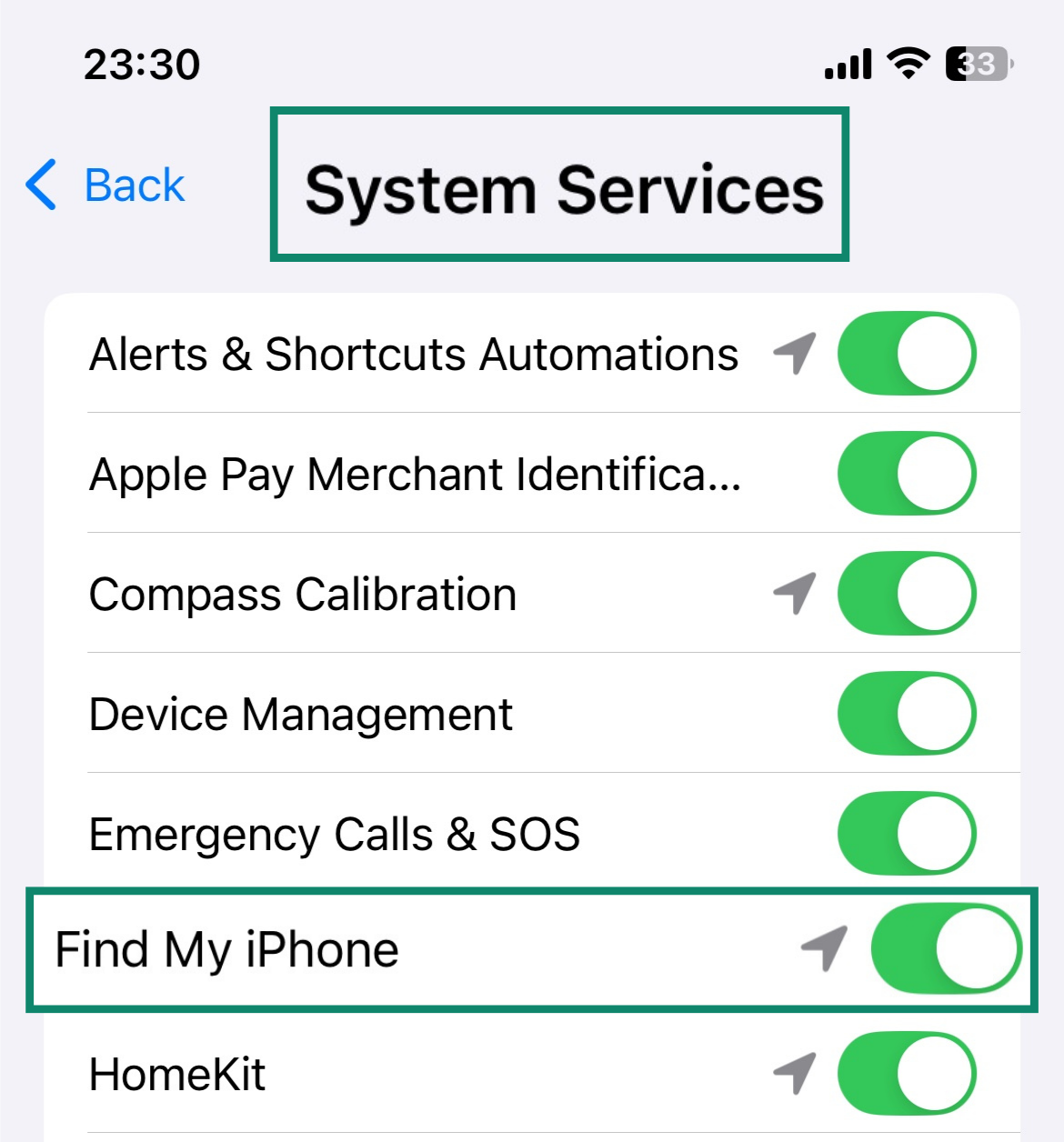Turn off Alerts & Shortcuts Automations

pyautogui.click(x=906, y=354)
